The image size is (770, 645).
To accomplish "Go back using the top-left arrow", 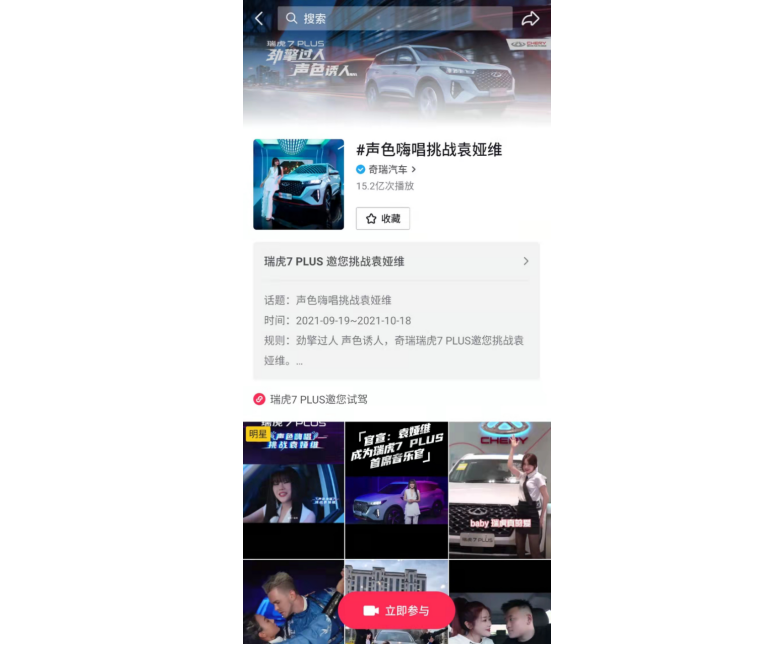I will pos(259,19).
